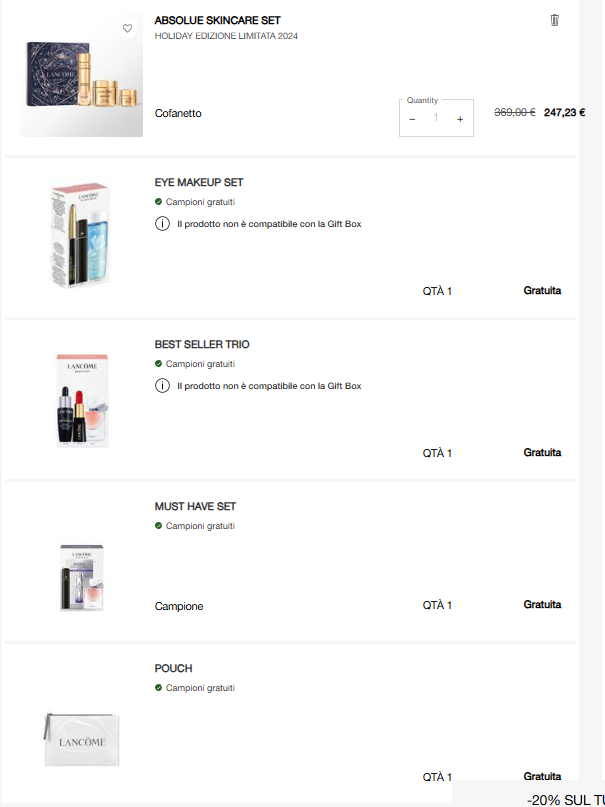Increase quantity of Absolue Skincare Set
Image resolution: width=605 pixels, height=807 pixels.
coord(460,119)
